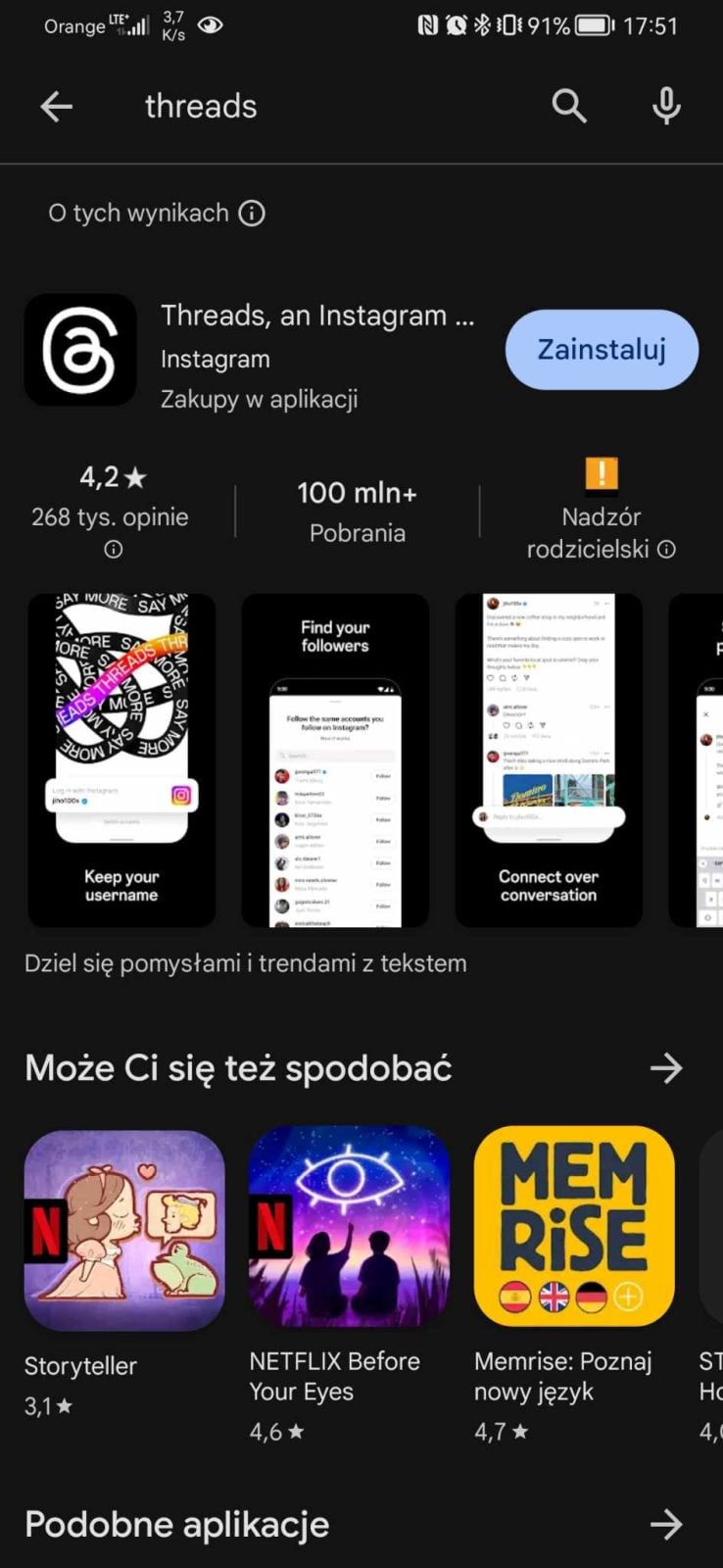Open info about these results
723x1568 pixels.
click(252, 213)
